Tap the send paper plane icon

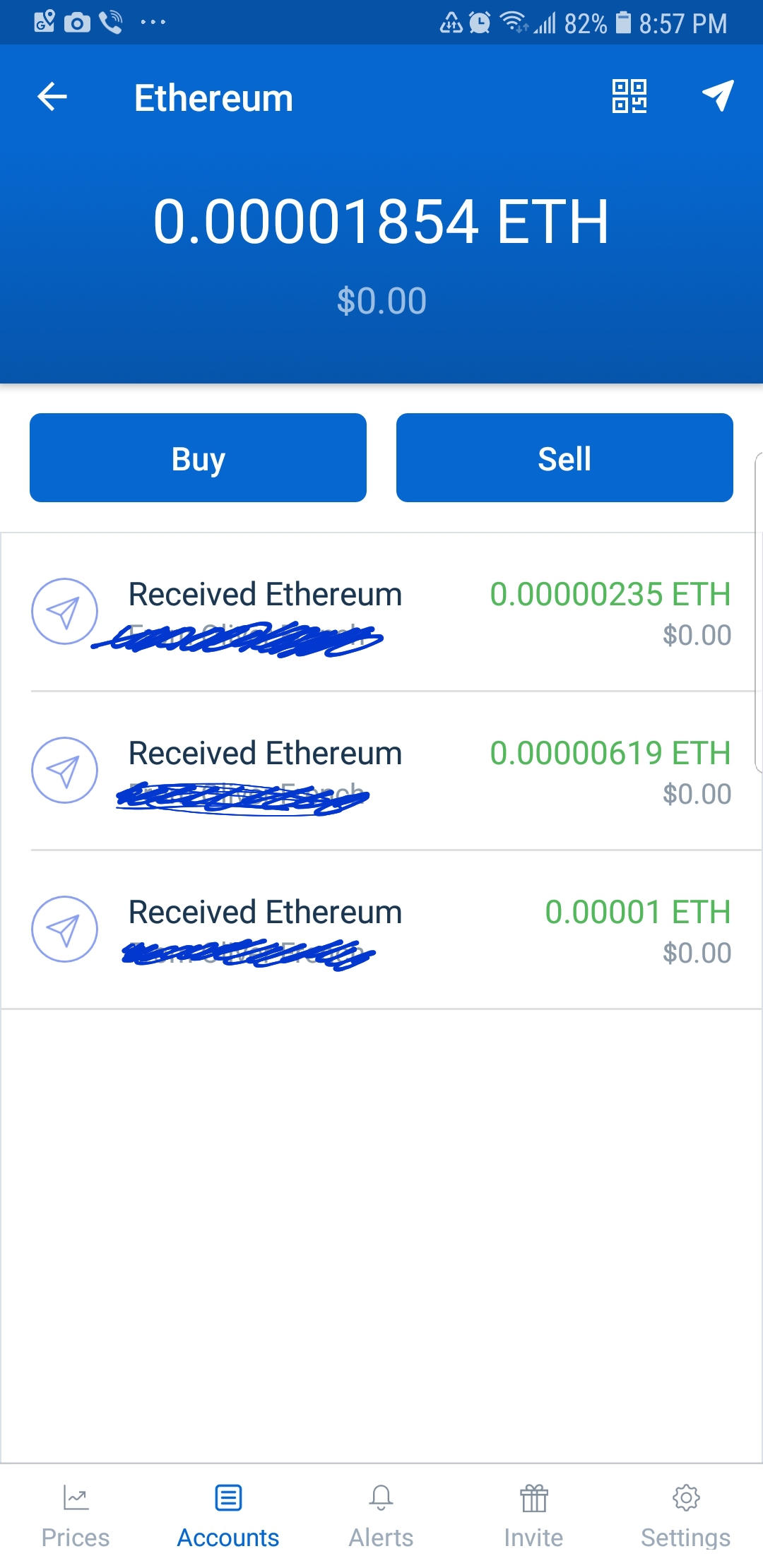point(718,95)
